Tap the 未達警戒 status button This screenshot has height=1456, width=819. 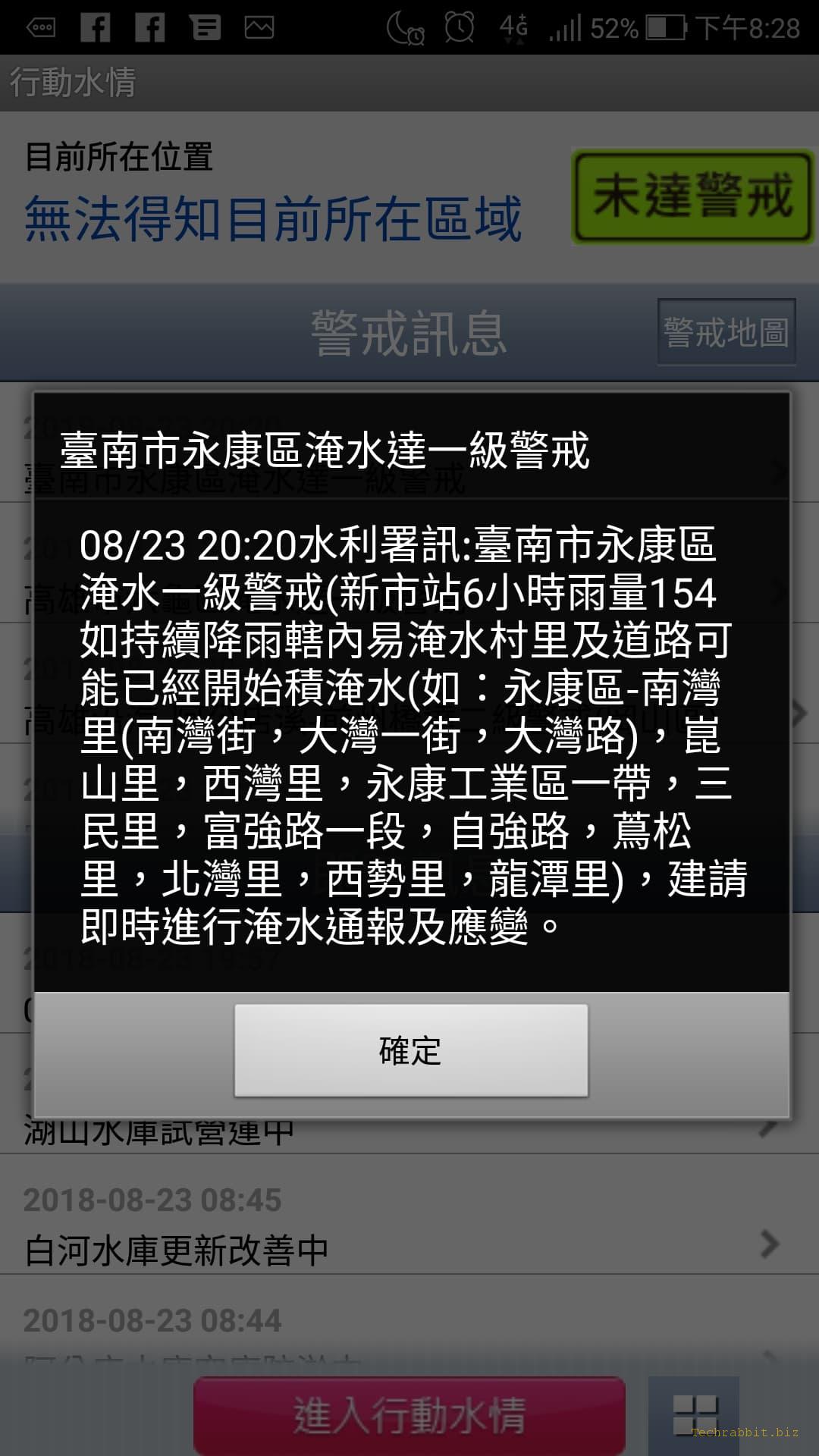[x=692, y=197]
